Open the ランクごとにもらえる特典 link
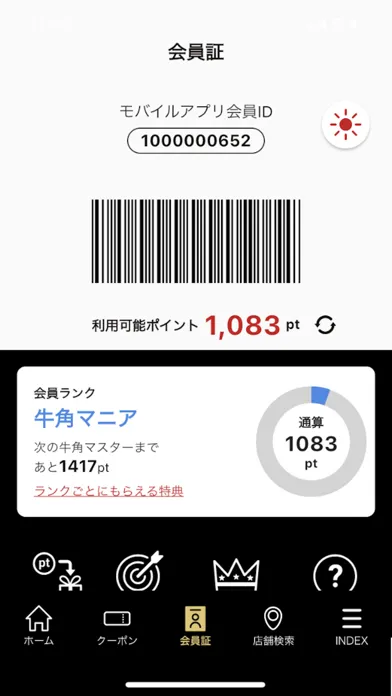The height and width of the screenshot is (696, 392). [109, 491]
